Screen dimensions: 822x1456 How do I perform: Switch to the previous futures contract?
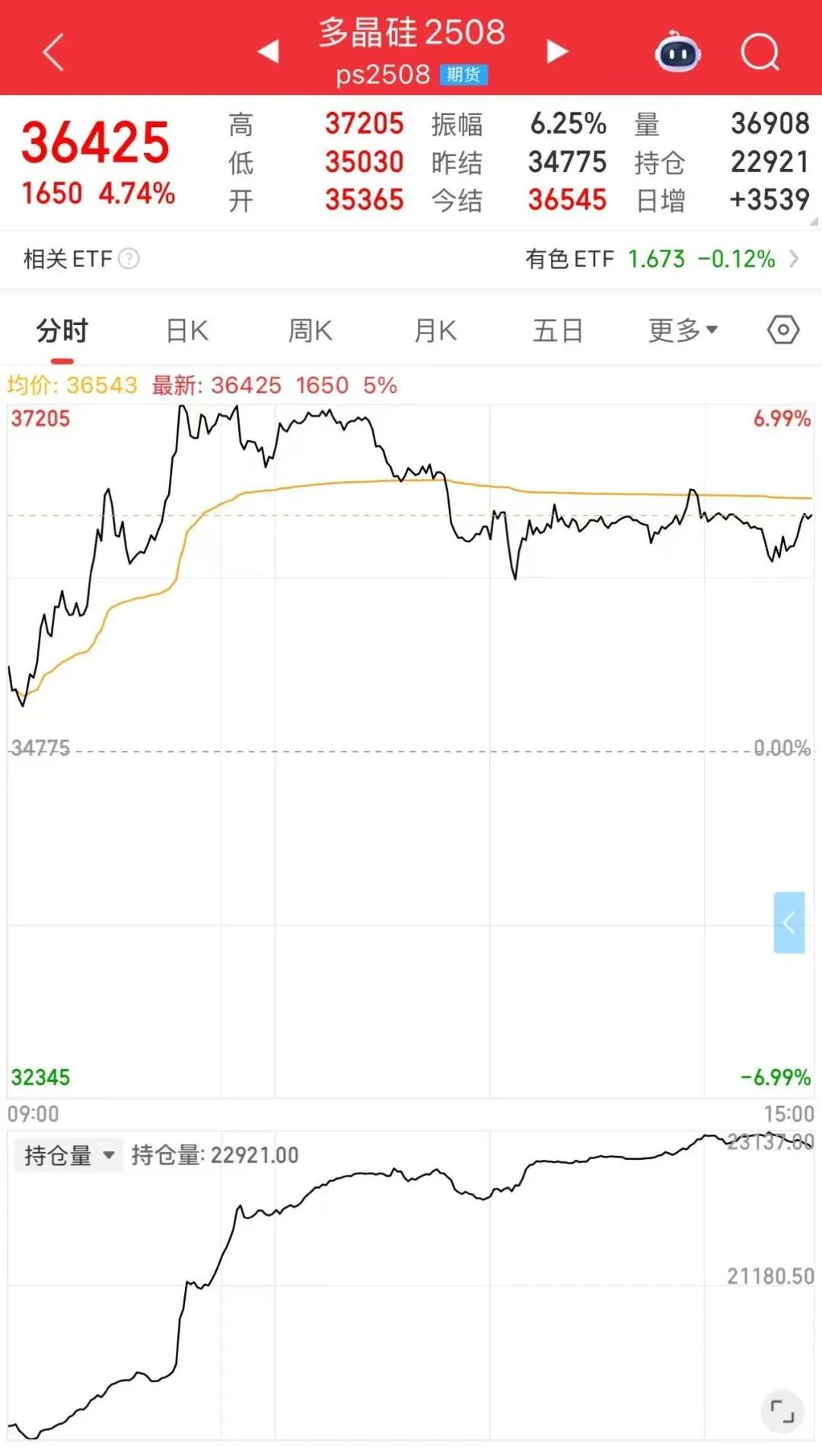268,52
